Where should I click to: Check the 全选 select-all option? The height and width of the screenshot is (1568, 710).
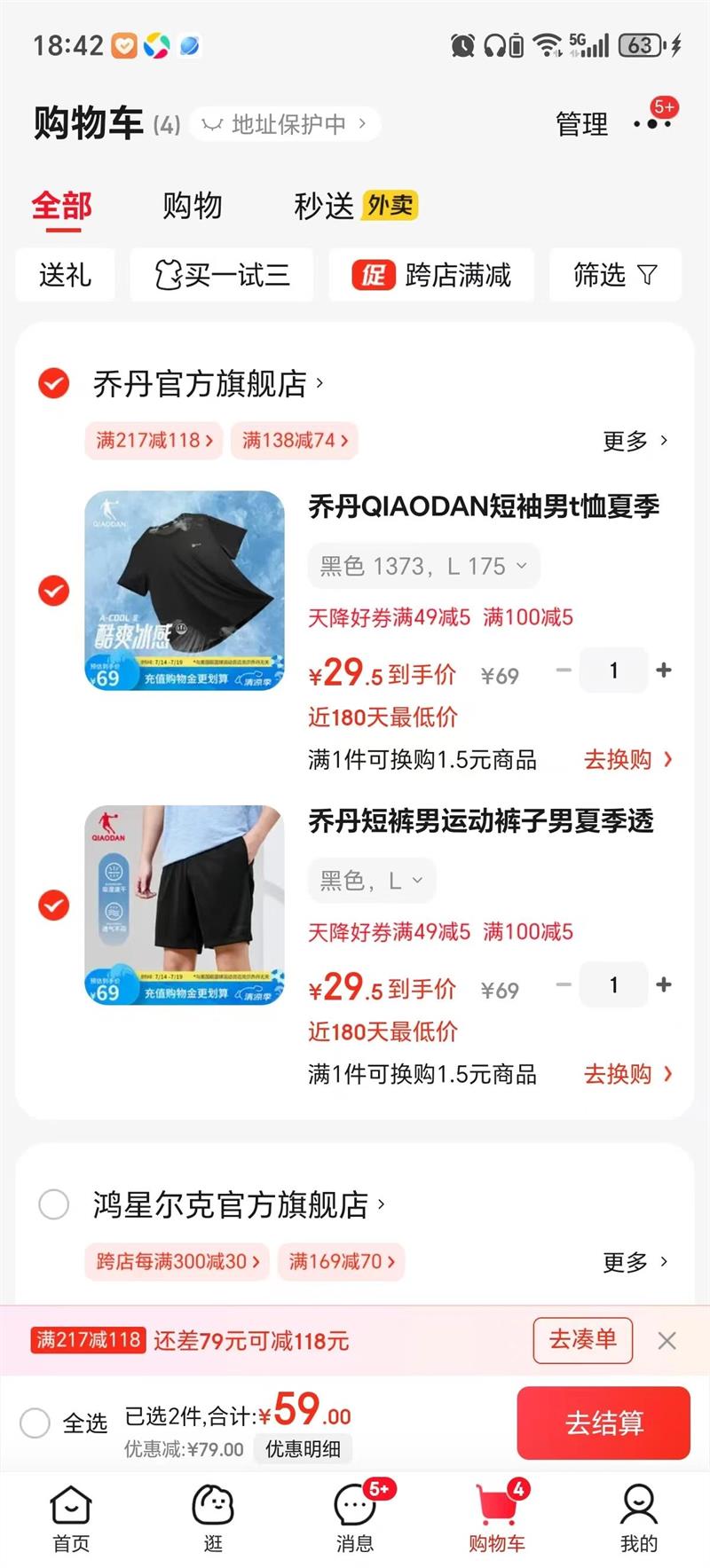35,1423
